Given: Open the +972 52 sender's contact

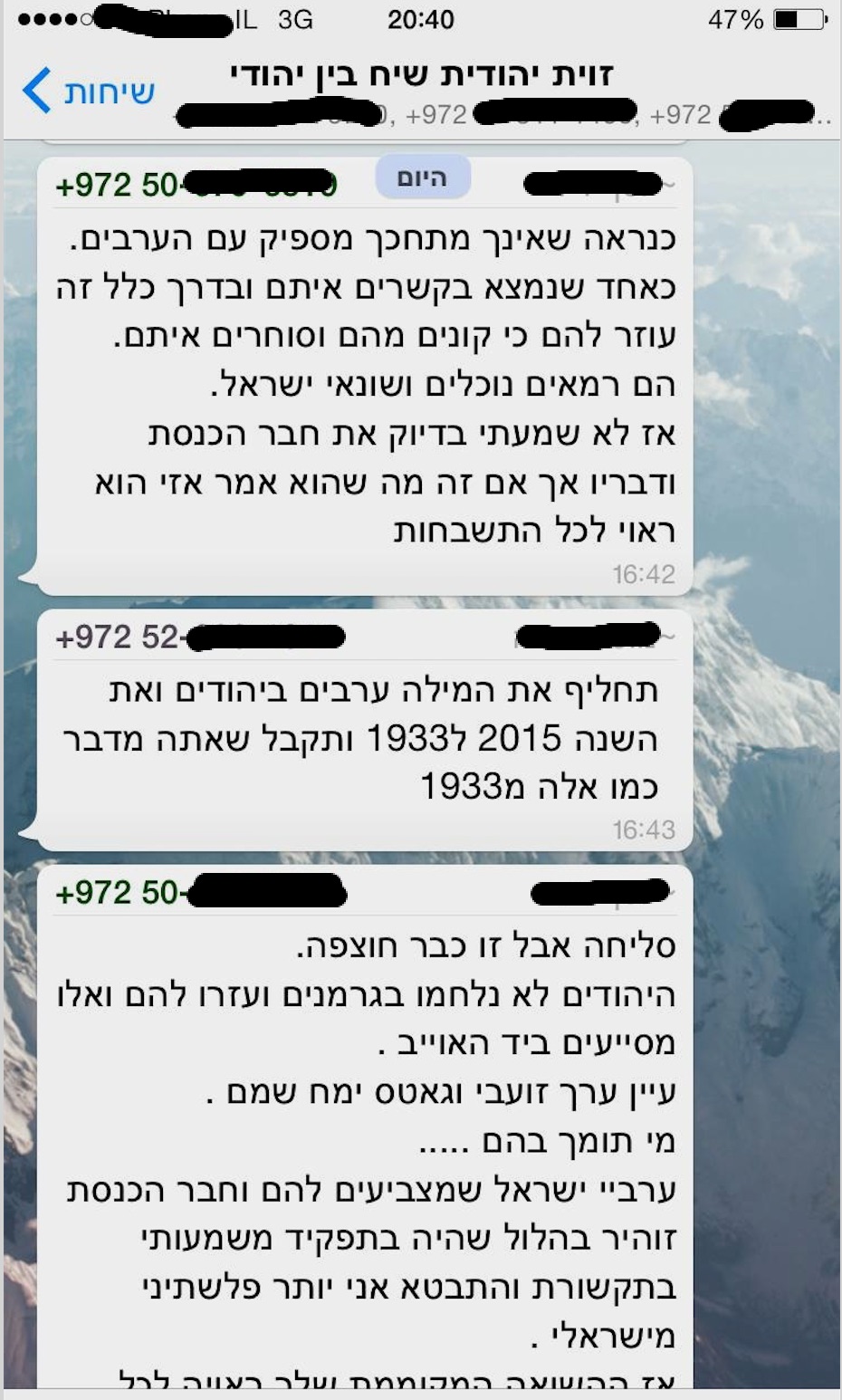Looking at the screenshot, I should tap(118, 637).
